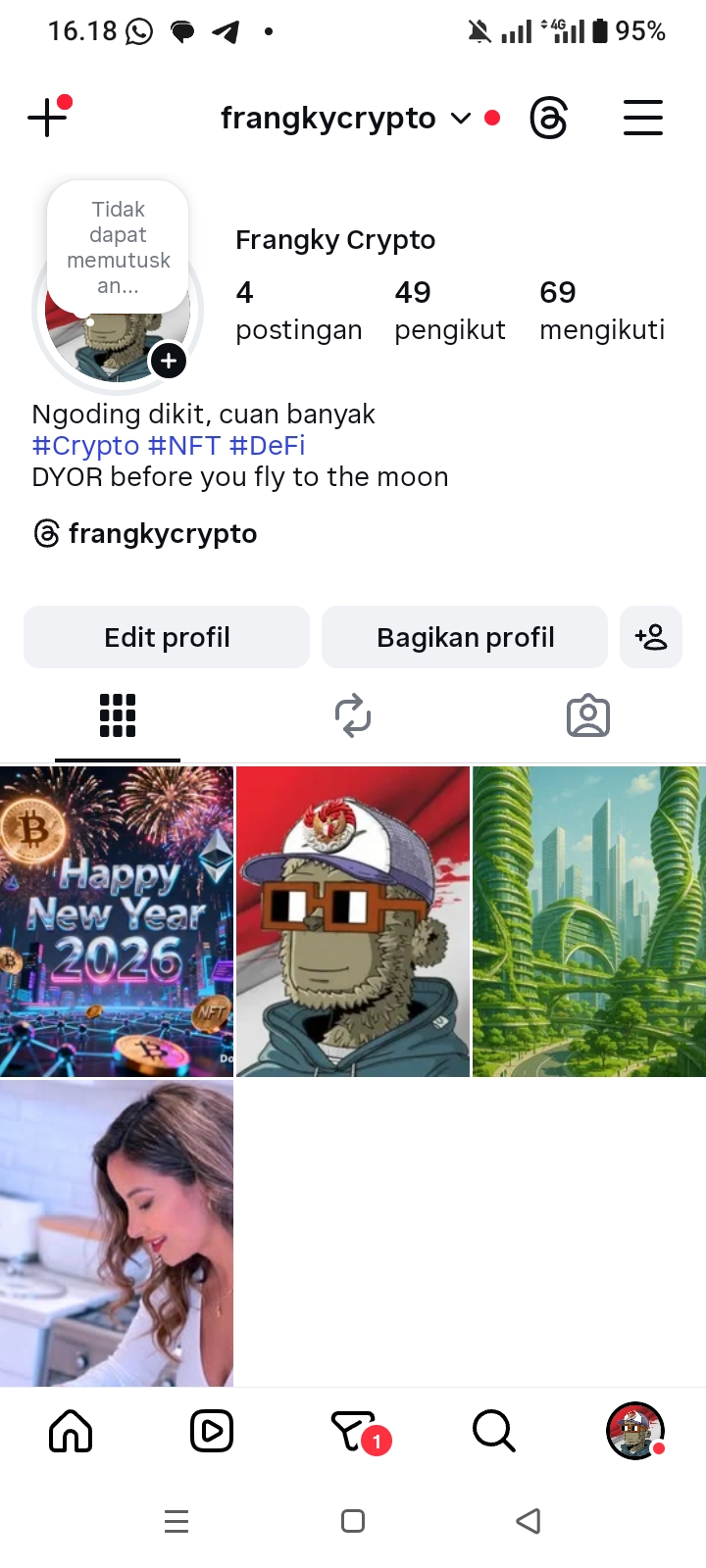View the 69 mengikuti list
This screenshot has height=1568, width=706.
pos(601,310)
